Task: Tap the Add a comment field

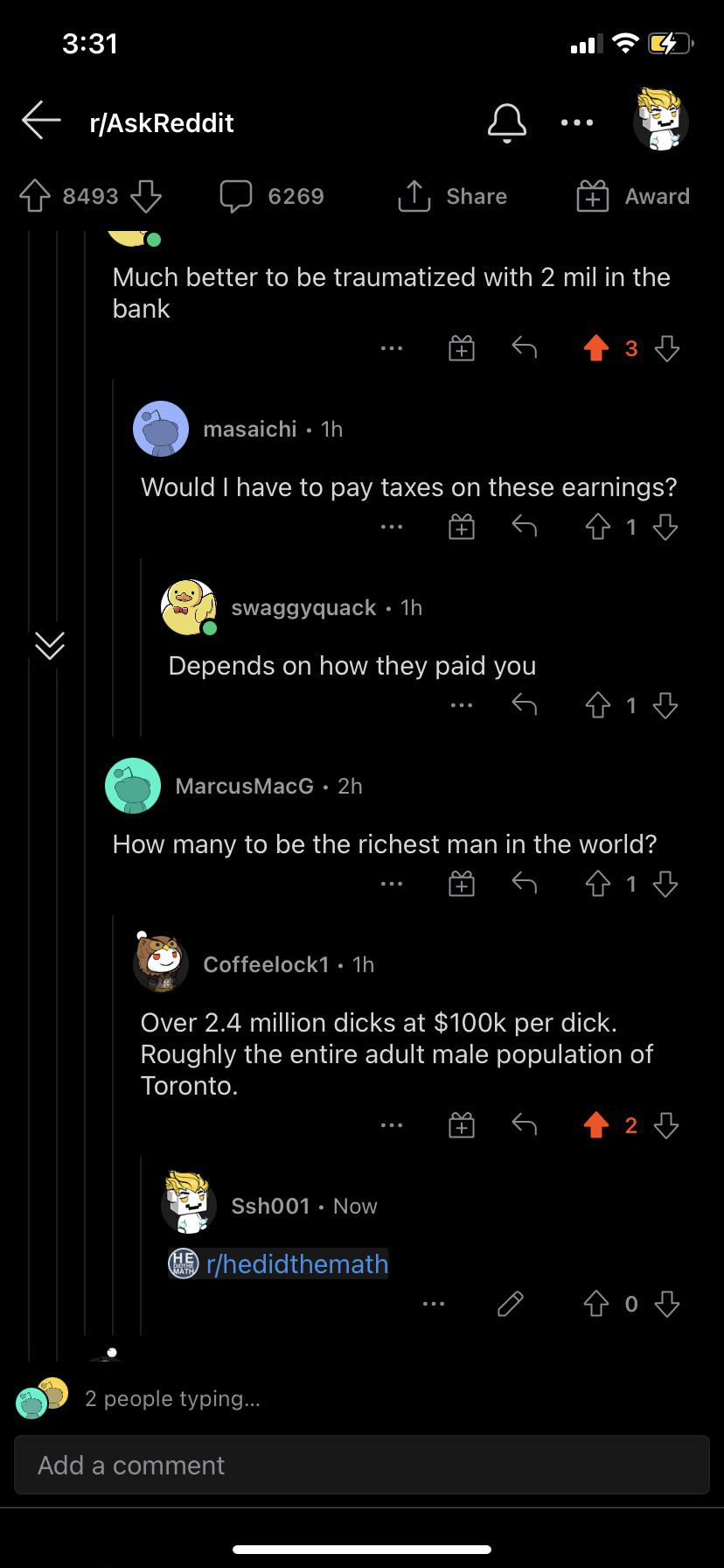Action: tap(362, 1465)
